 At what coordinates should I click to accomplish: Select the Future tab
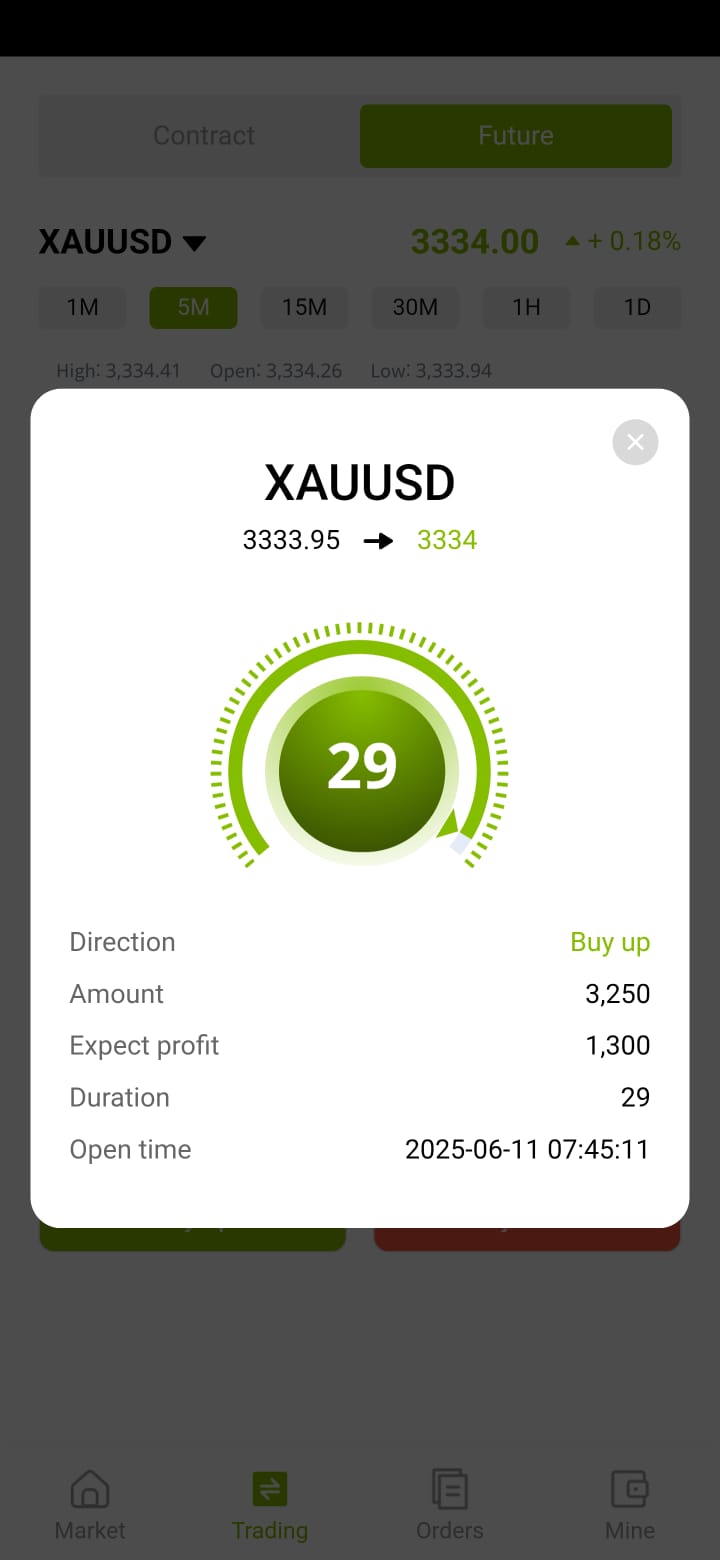(x=515, y=136)
